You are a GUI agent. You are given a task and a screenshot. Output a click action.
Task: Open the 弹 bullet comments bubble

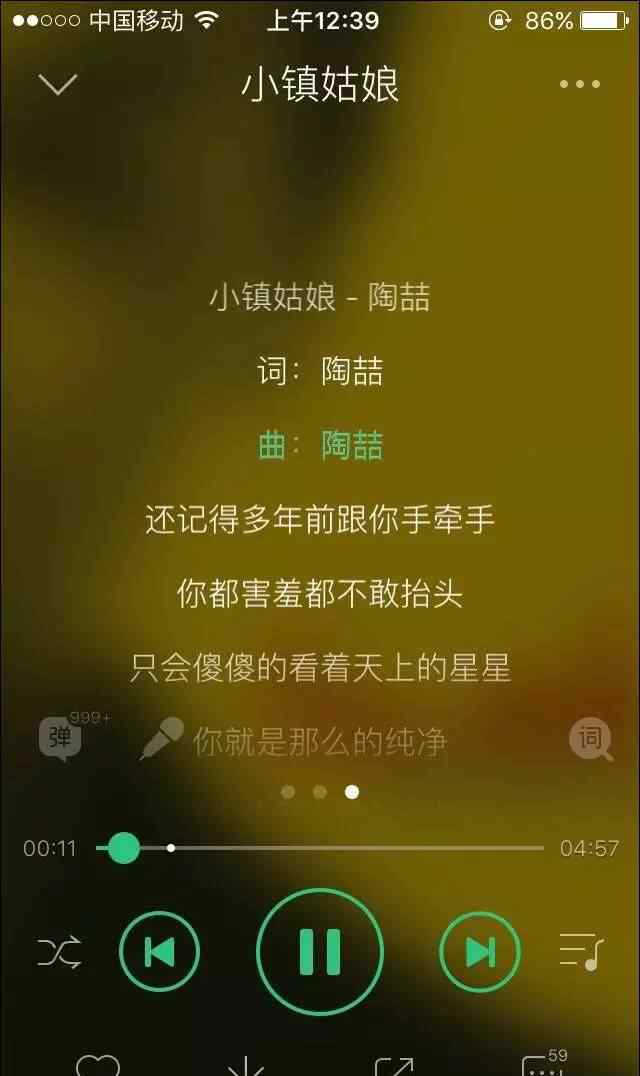(60, 739)
